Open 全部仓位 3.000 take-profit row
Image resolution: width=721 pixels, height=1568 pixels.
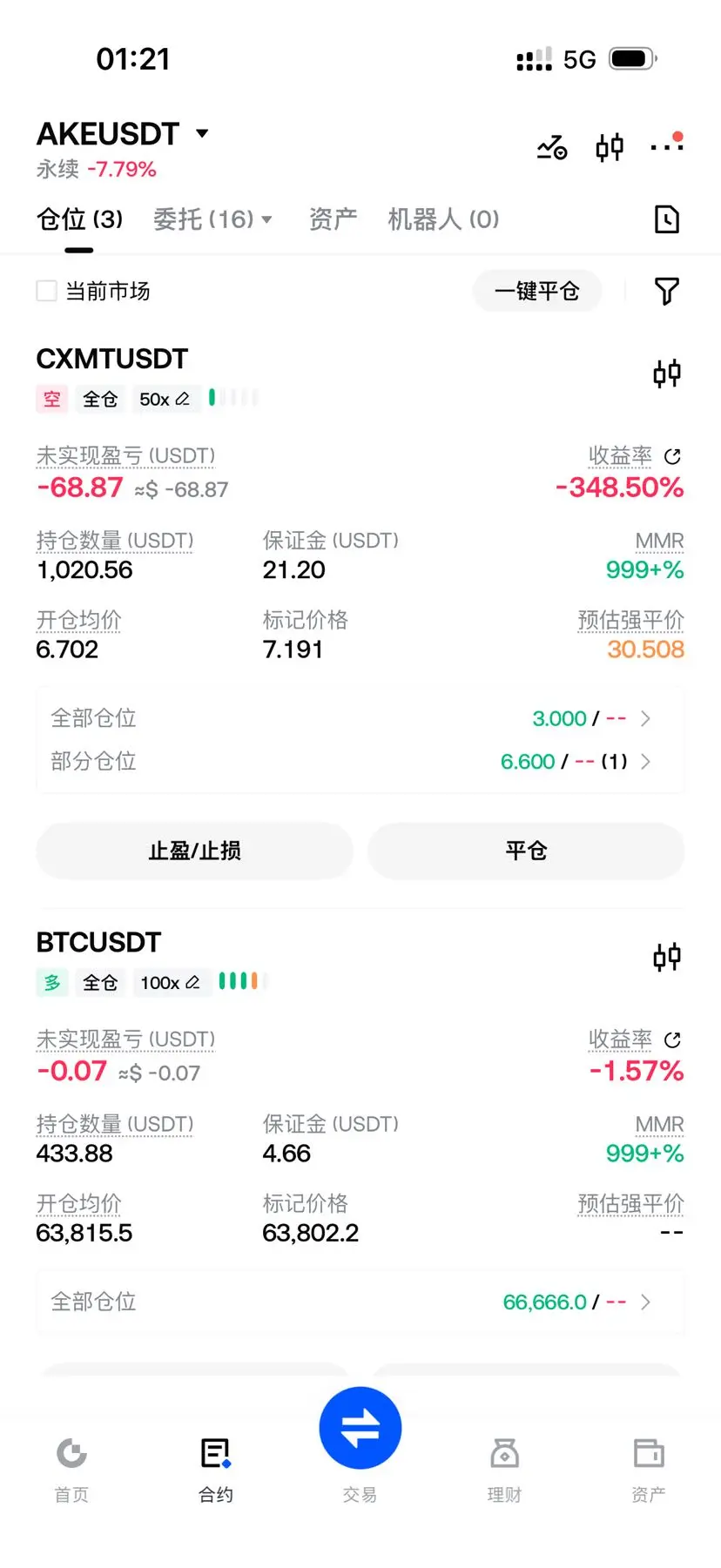360,718
